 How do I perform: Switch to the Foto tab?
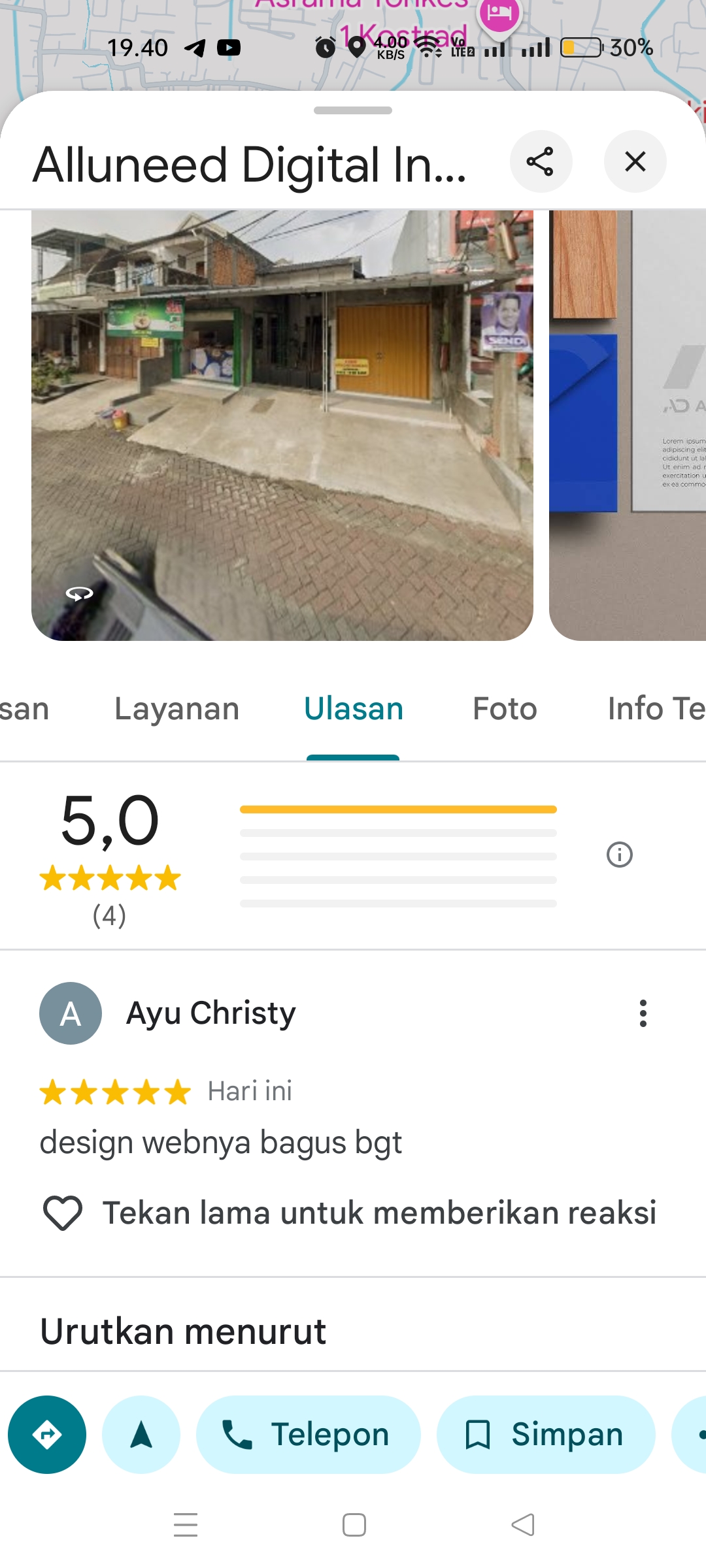click(505, 709)
